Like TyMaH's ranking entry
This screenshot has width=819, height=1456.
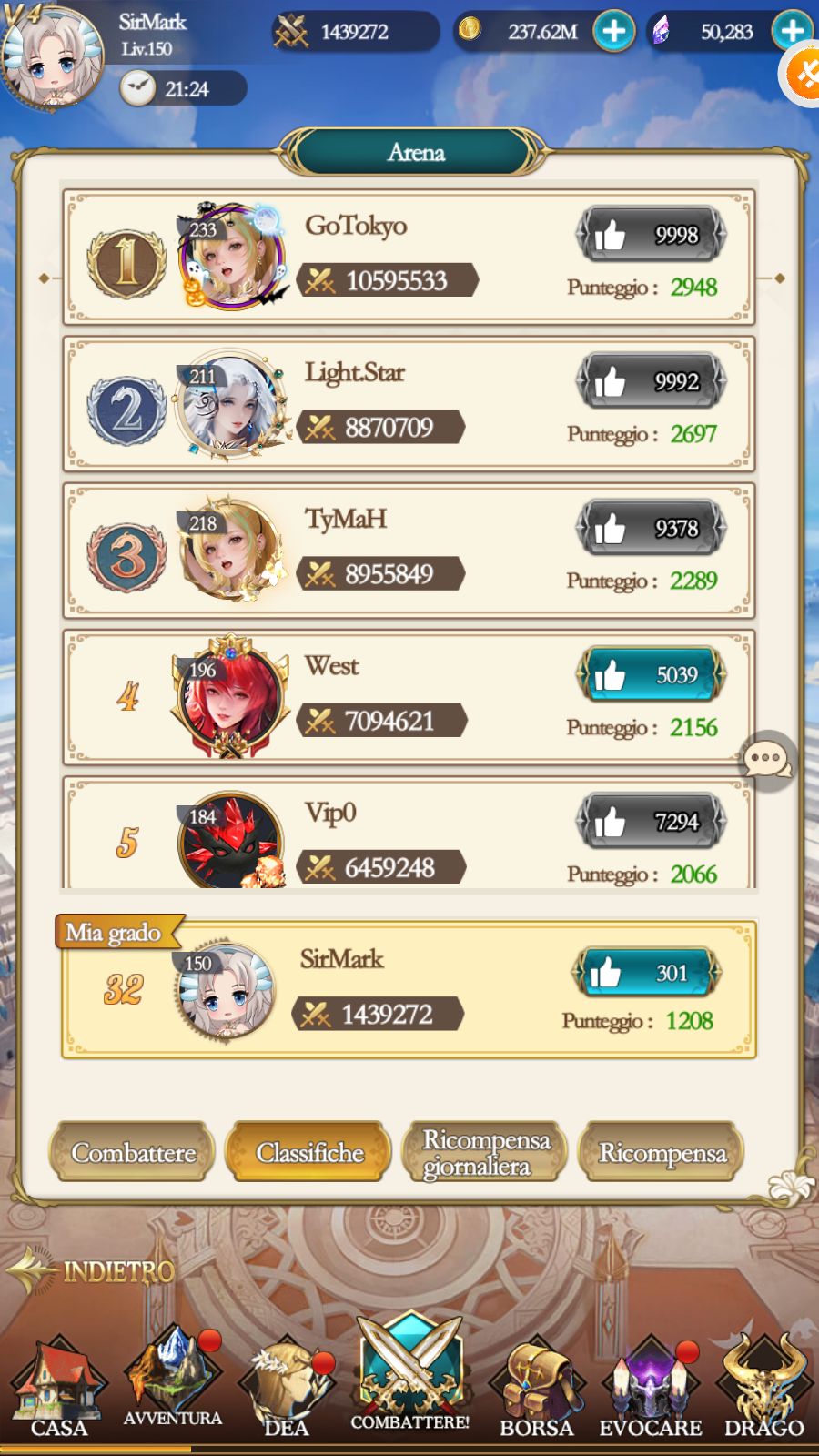pyautogui.click(x=651, y=528)
